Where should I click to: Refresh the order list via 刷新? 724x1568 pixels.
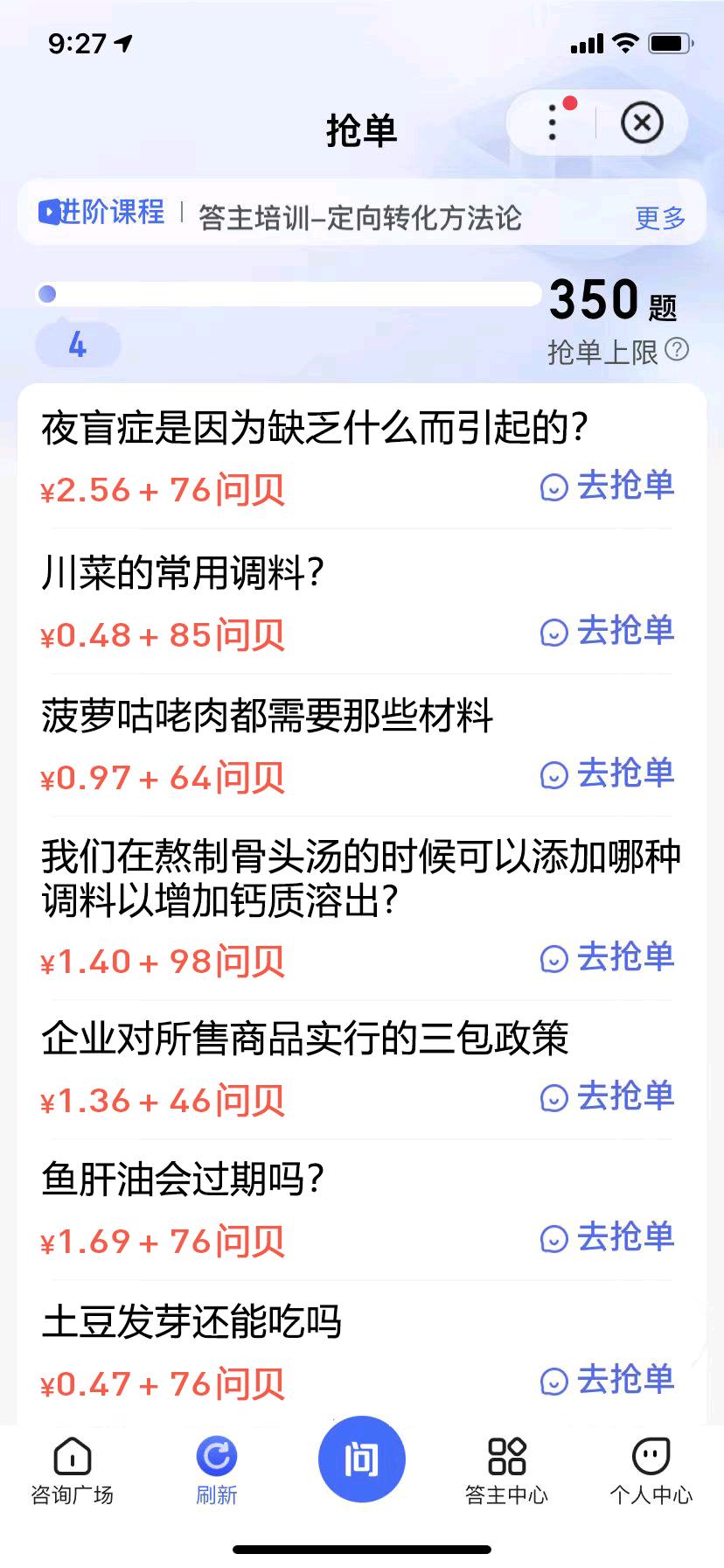point(217,1472)
